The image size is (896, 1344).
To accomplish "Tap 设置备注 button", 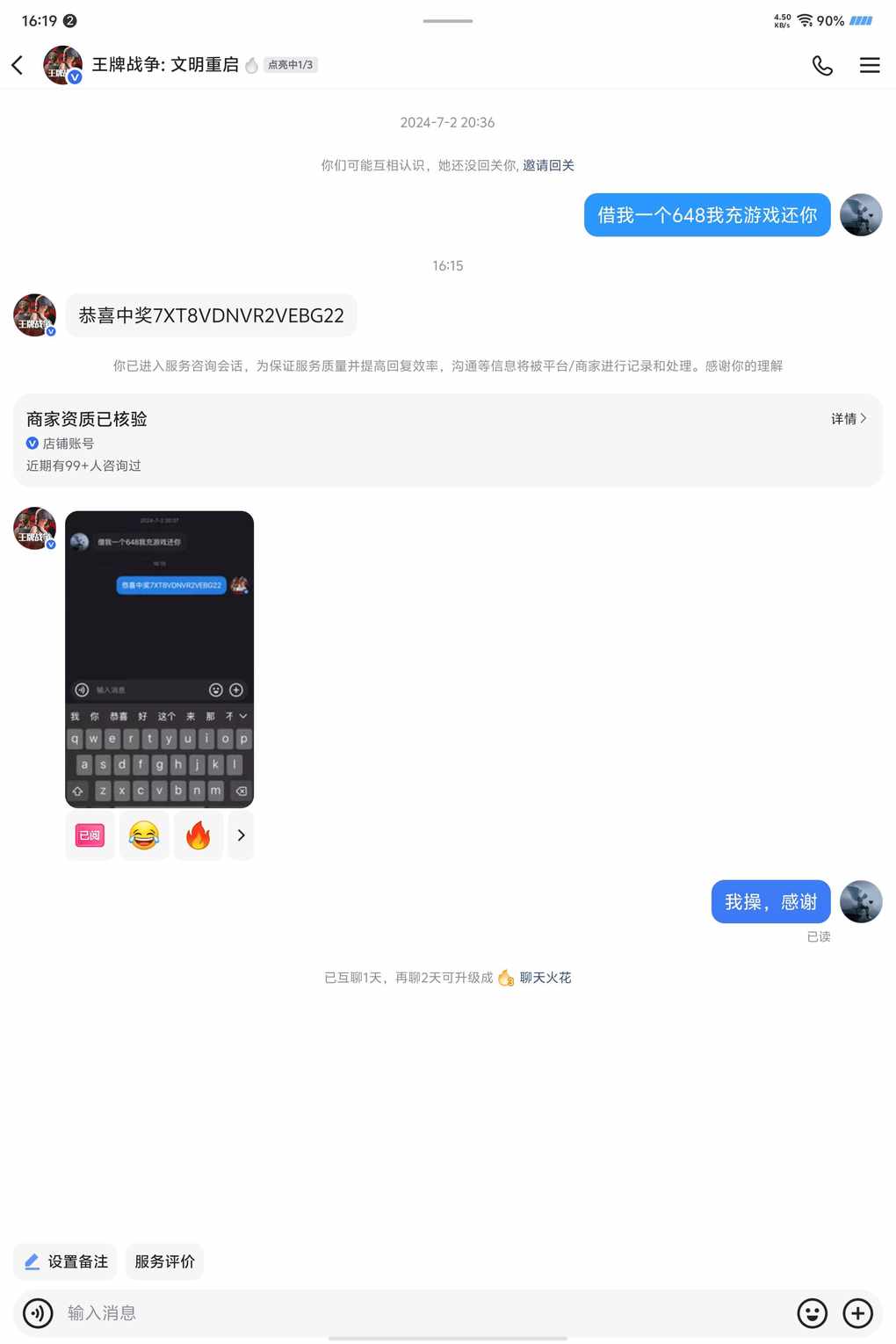I will [x=66, y=1261].
